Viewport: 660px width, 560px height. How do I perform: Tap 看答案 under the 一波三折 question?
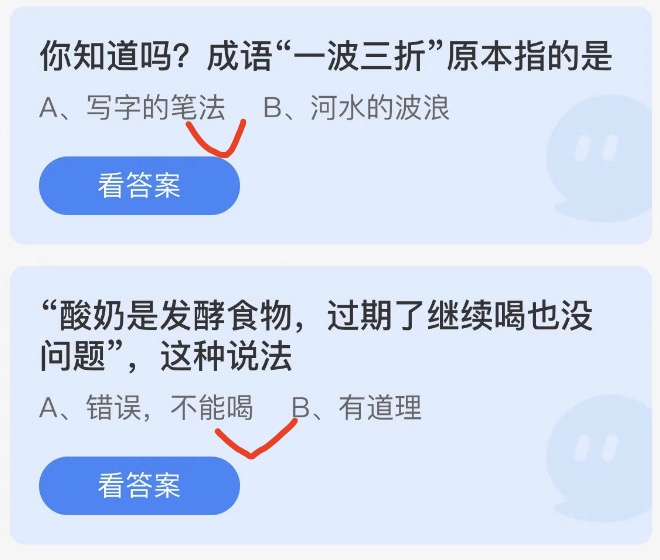[x=139, y=186]
